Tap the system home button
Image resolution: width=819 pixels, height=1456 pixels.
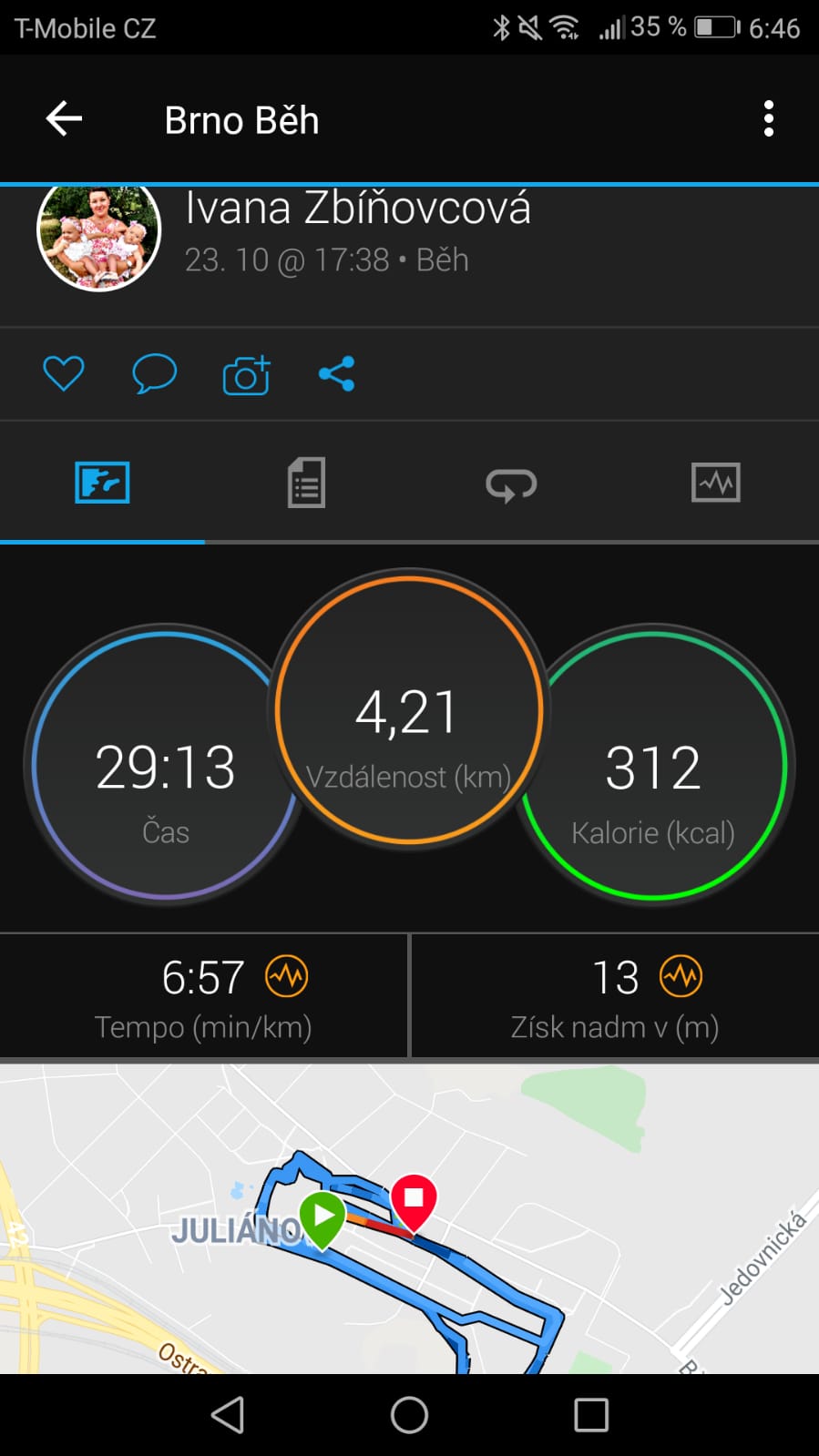click(x=409, y=1415)
